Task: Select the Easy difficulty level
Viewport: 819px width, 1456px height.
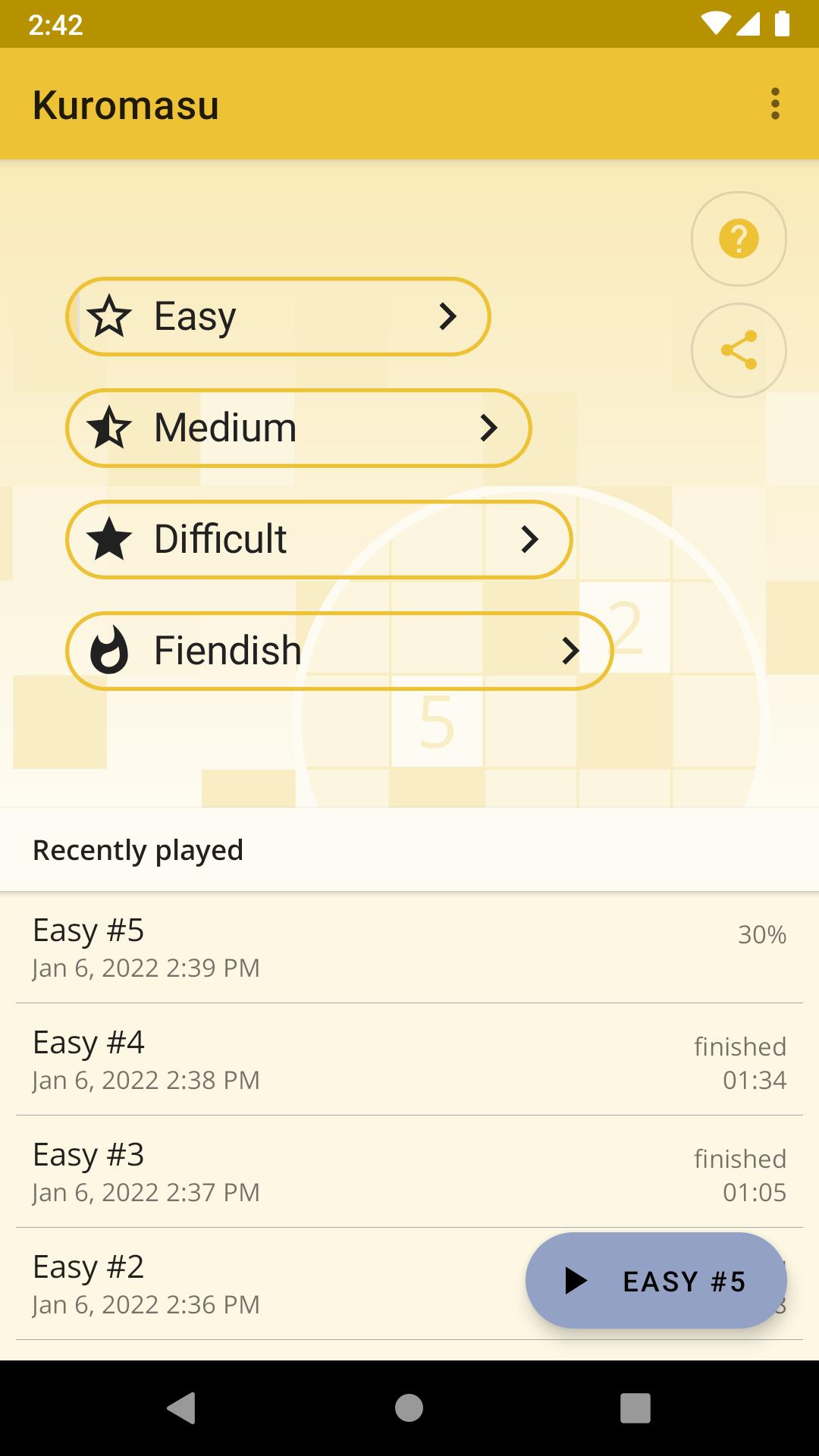Action: click(278, 316)
